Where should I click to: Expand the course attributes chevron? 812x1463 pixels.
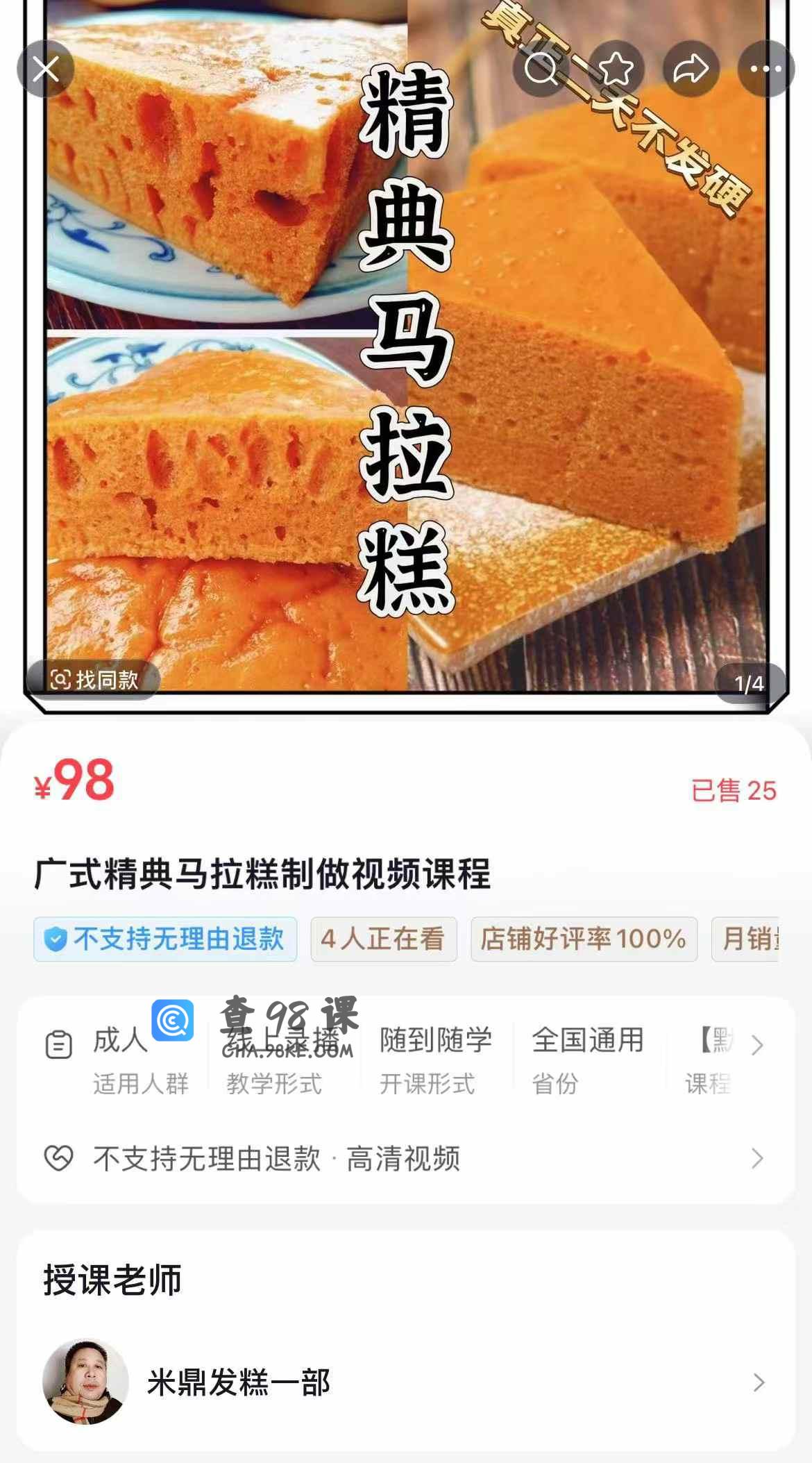coord(757,1046)
